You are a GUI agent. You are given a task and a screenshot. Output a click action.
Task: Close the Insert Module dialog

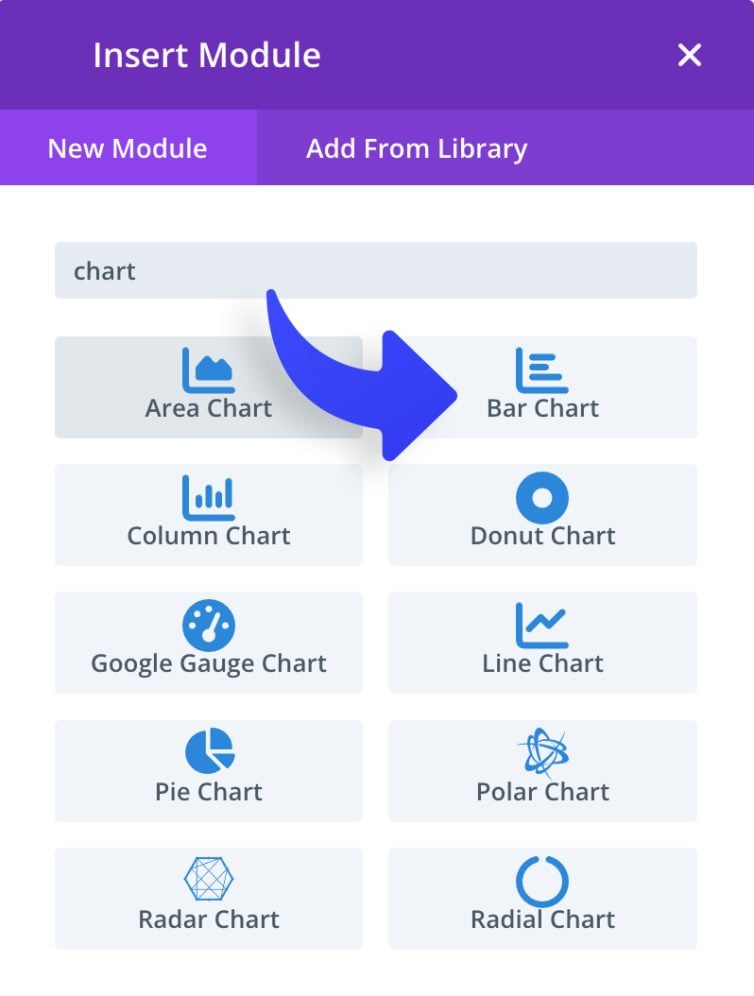689,55
